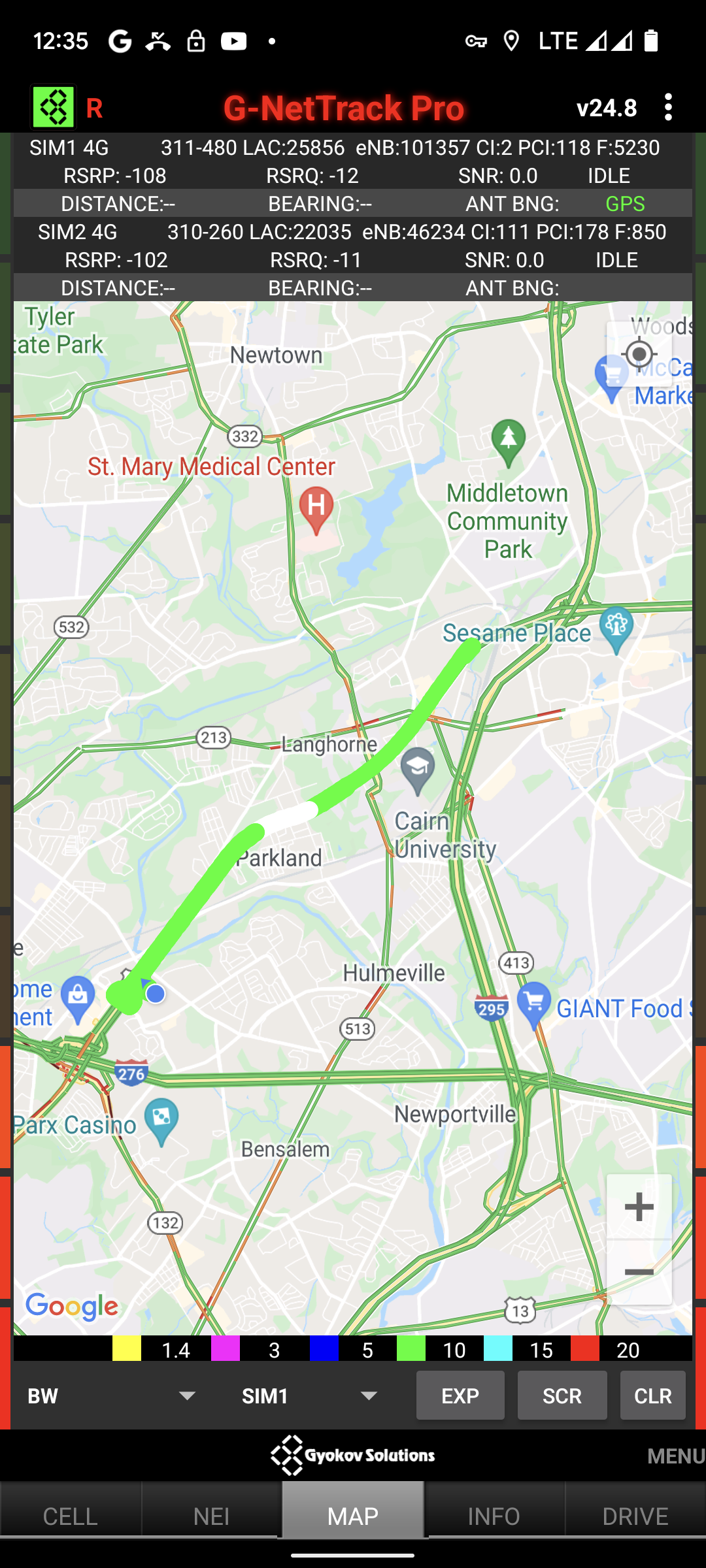The width and height of the screenshot is (706, 1568).
Task: Open the INFO tab
Action: click(494, 1516)
